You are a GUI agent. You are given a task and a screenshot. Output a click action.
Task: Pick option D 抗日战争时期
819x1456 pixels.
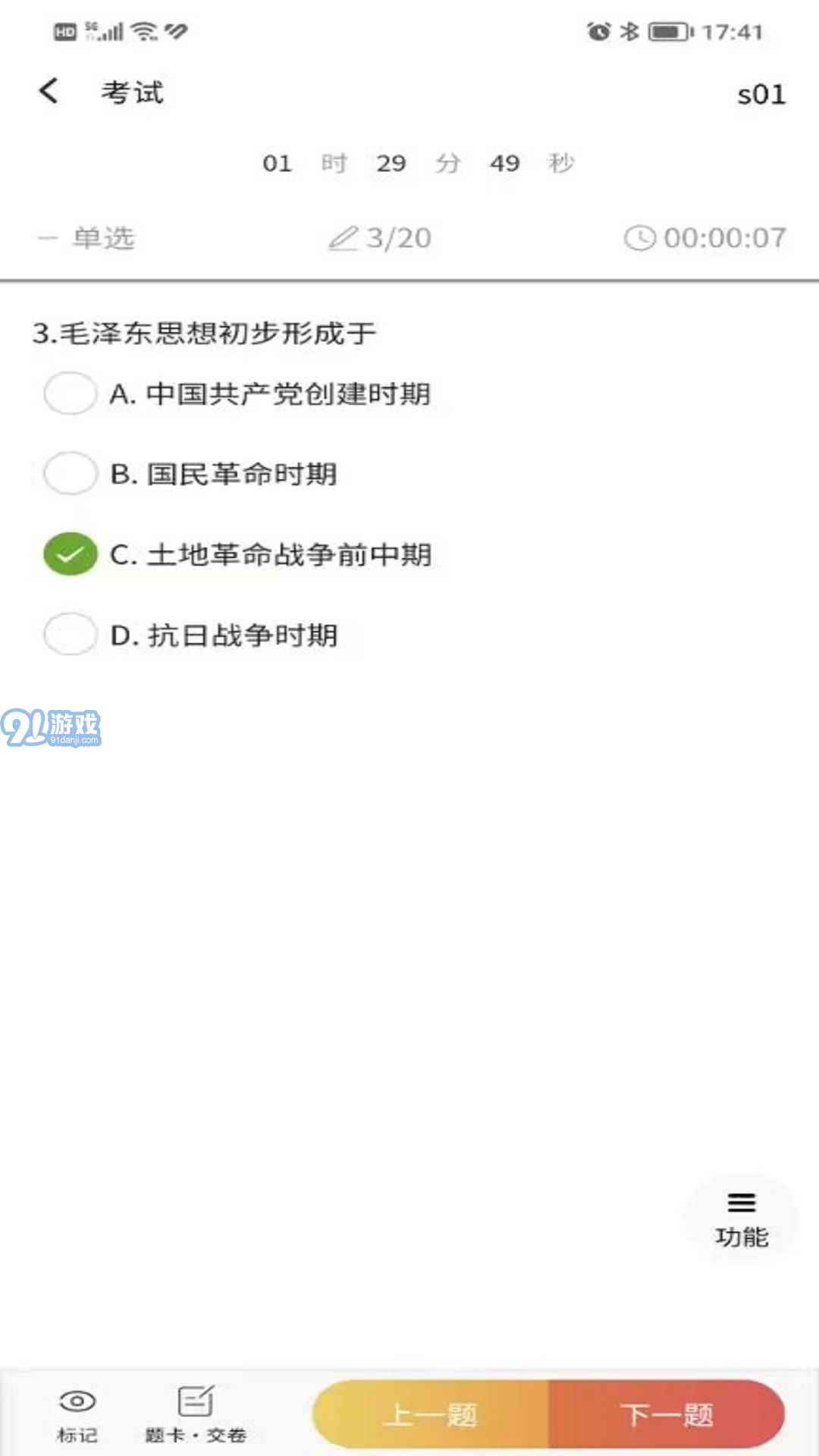(190, 634)
